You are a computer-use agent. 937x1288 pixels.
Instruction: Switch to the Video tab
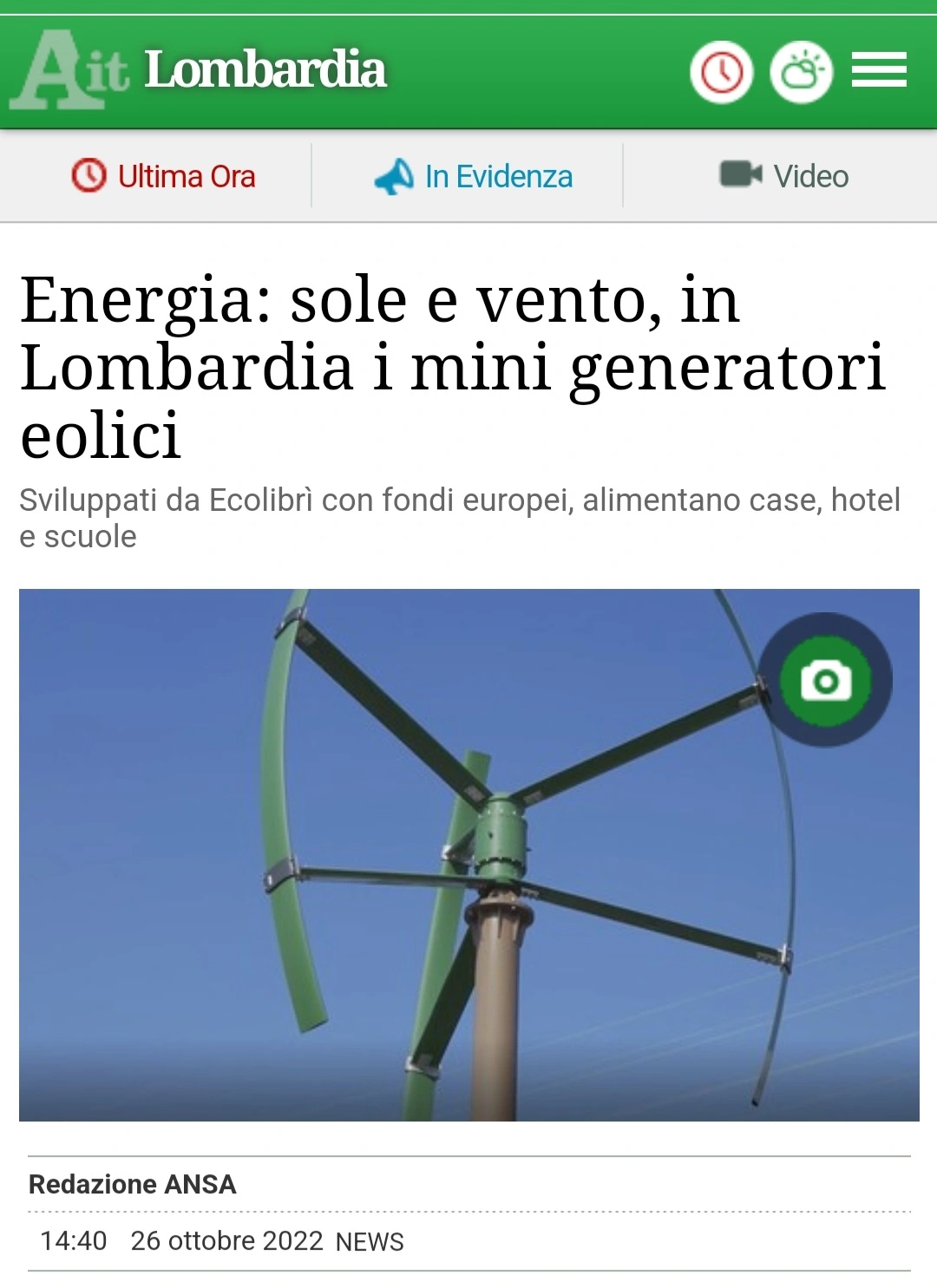click(x=784, y=176)
